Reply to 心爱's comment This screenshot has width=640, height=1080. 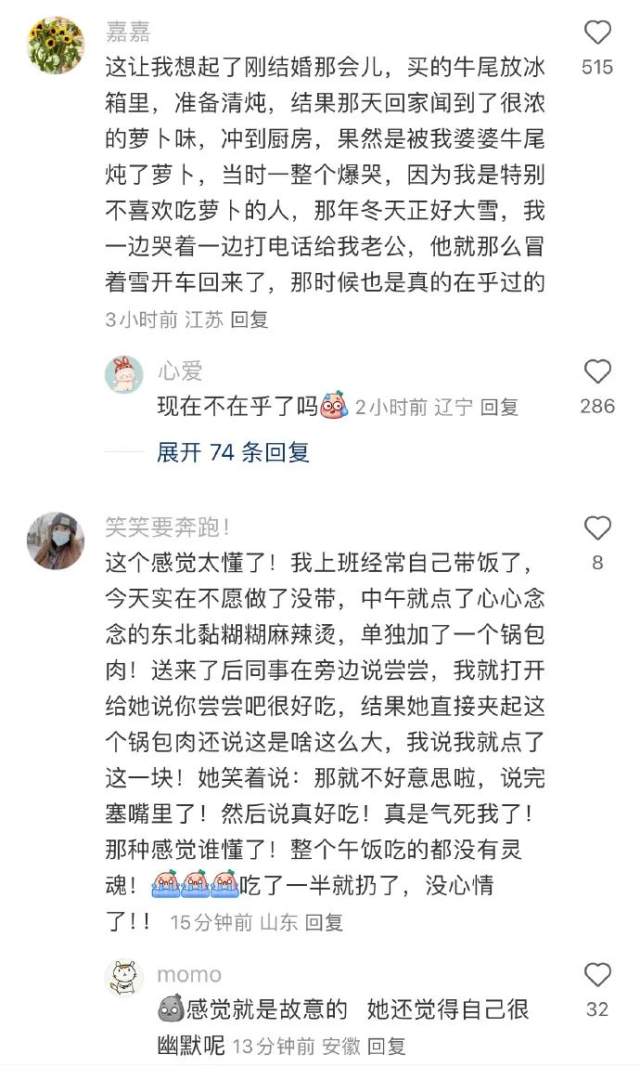point(499,408)
